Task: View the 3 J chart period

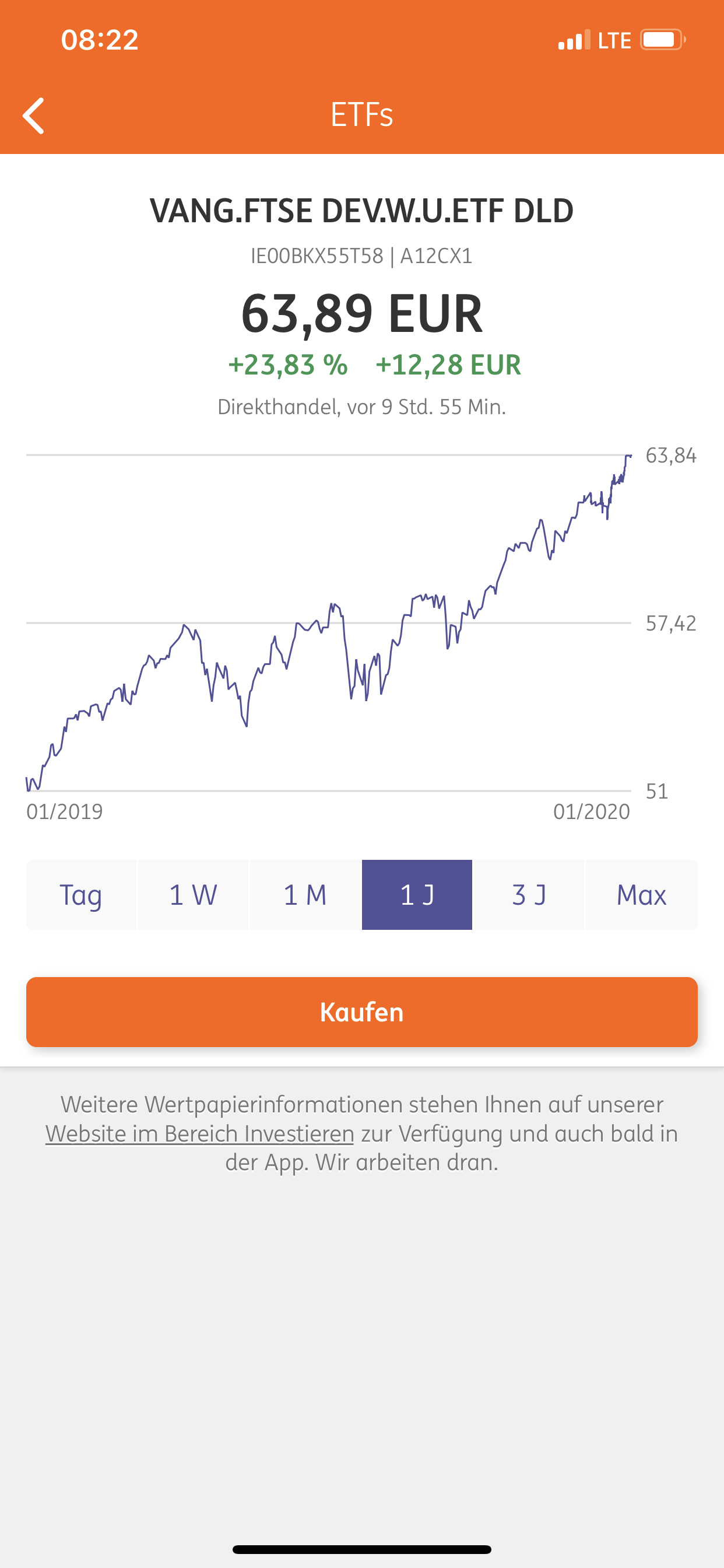Action: click(x=529, y=894)
